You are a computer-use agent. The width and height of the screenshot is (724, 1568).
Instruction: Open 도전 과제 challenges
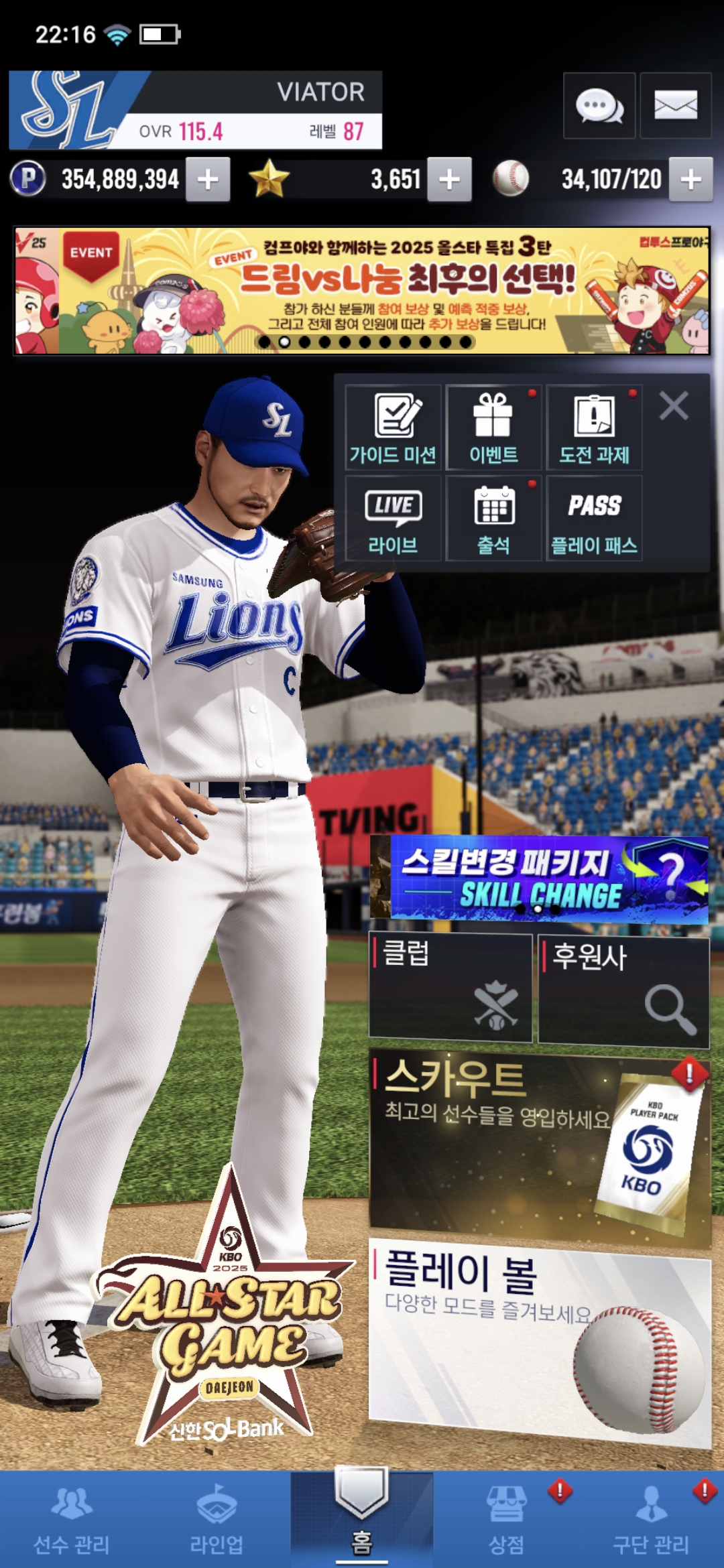click(594, 428)
